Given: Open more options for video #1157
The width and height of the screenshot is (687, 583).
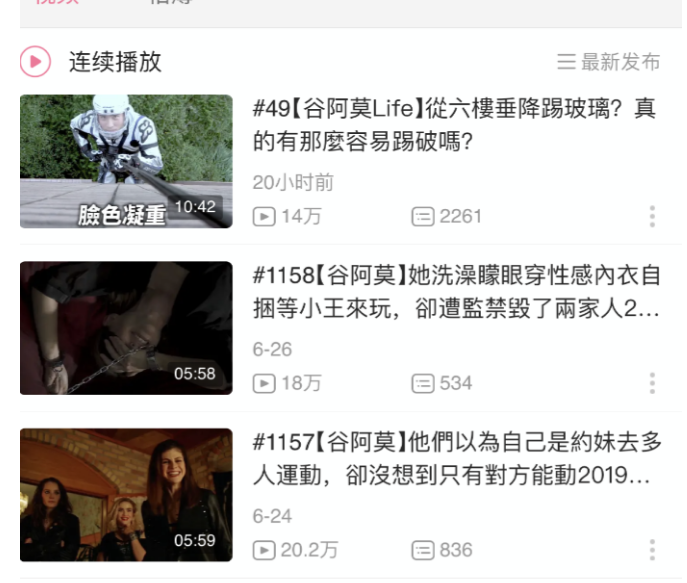Looking at the screenshot, I should (652, 550).
